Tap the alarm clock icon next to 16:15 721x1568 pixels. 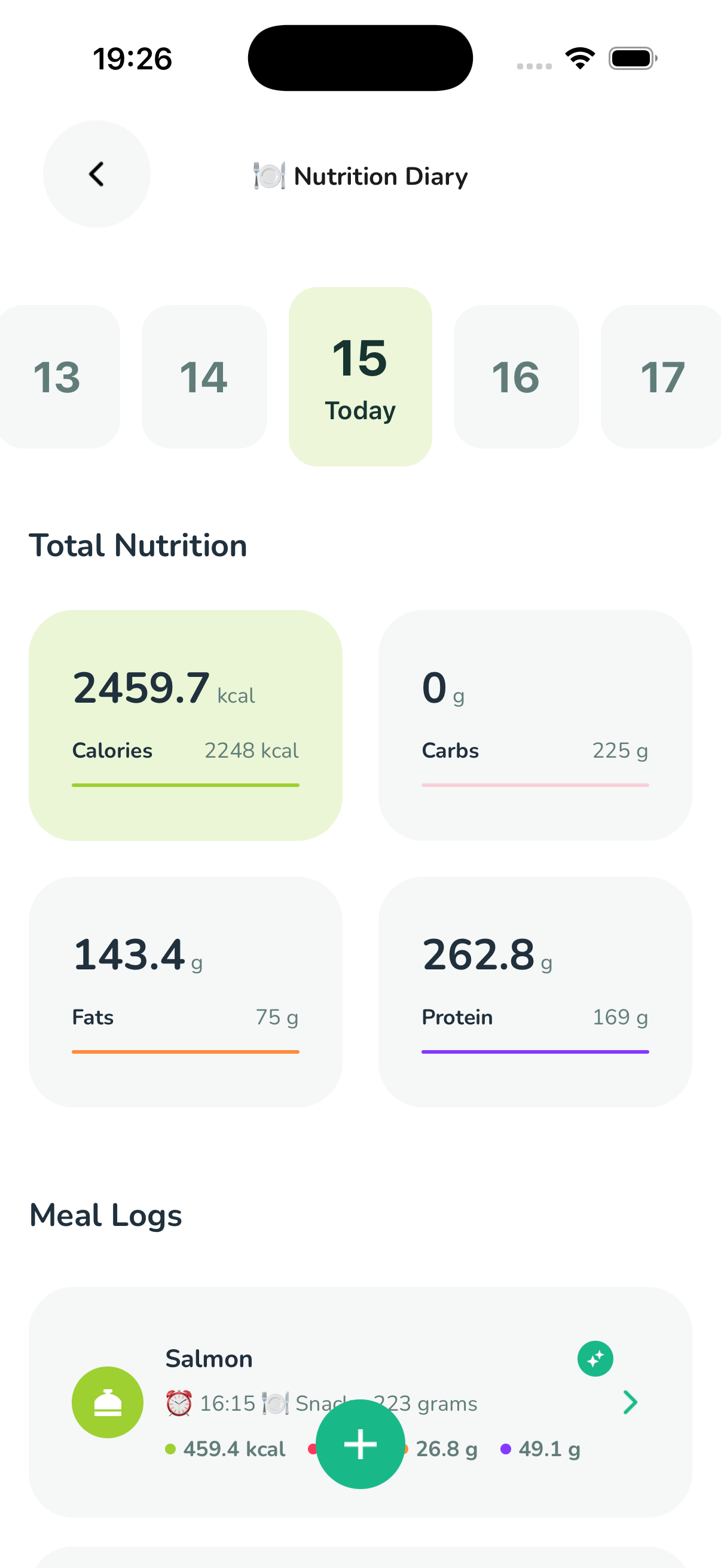tap(179, 1403)
